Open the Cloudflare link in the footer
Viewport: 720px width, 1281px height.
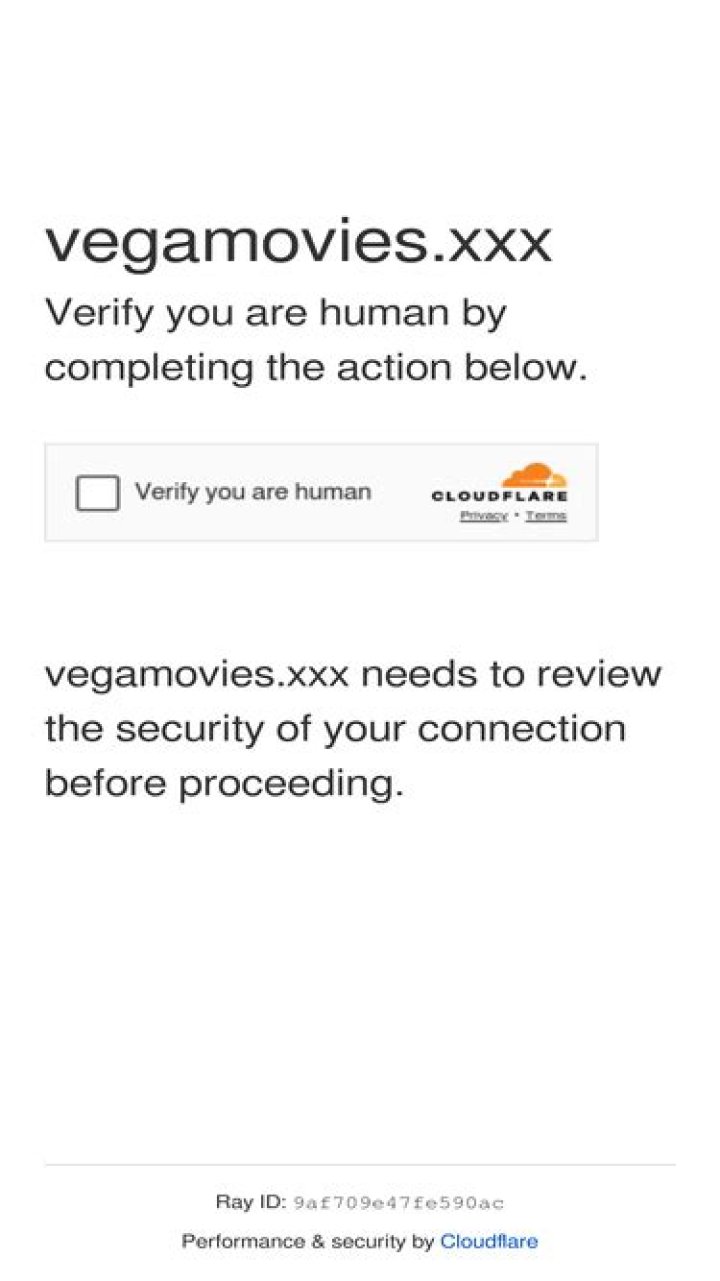pos(488,1241)
